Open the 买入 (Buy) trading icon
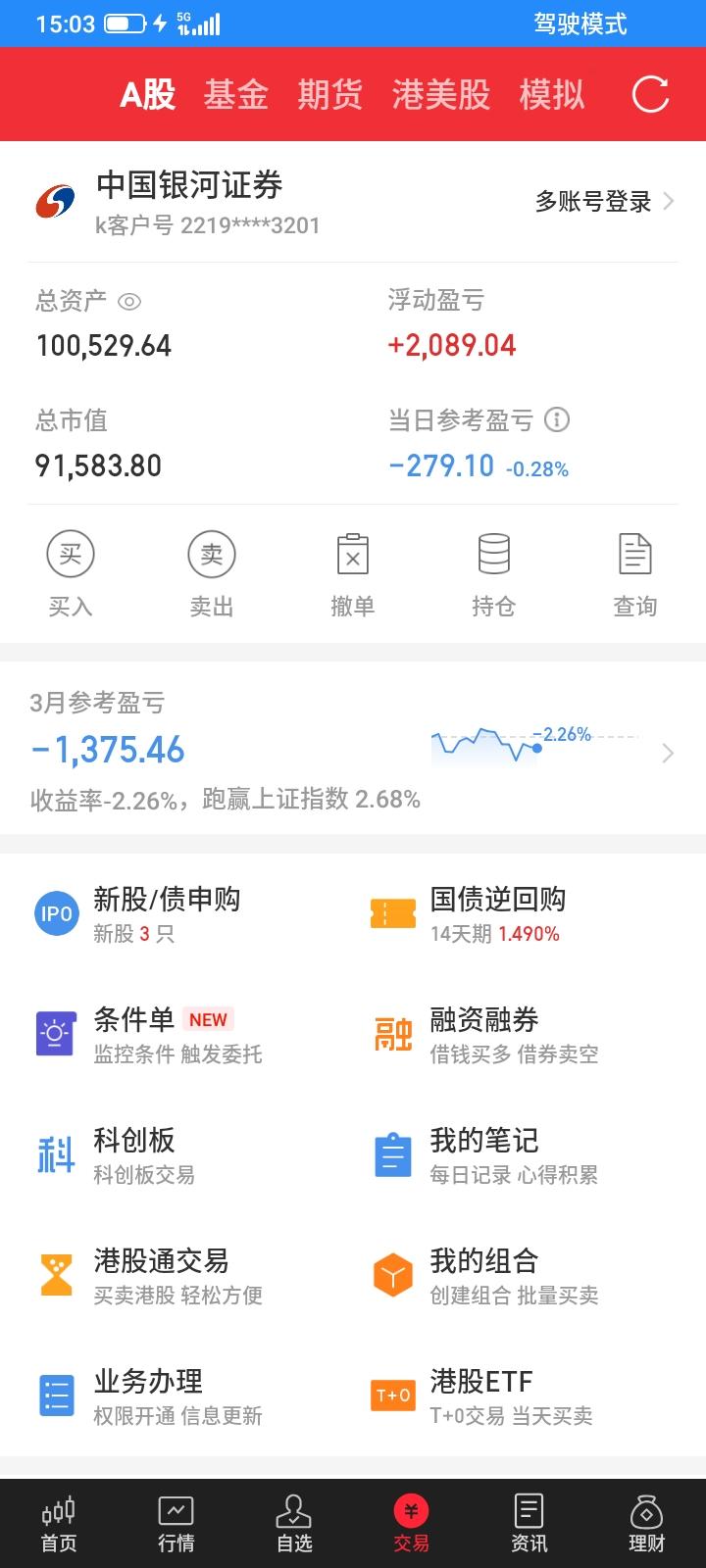Image resolution: width=706 pixels, height=1568 pixels. coord(70,573)
